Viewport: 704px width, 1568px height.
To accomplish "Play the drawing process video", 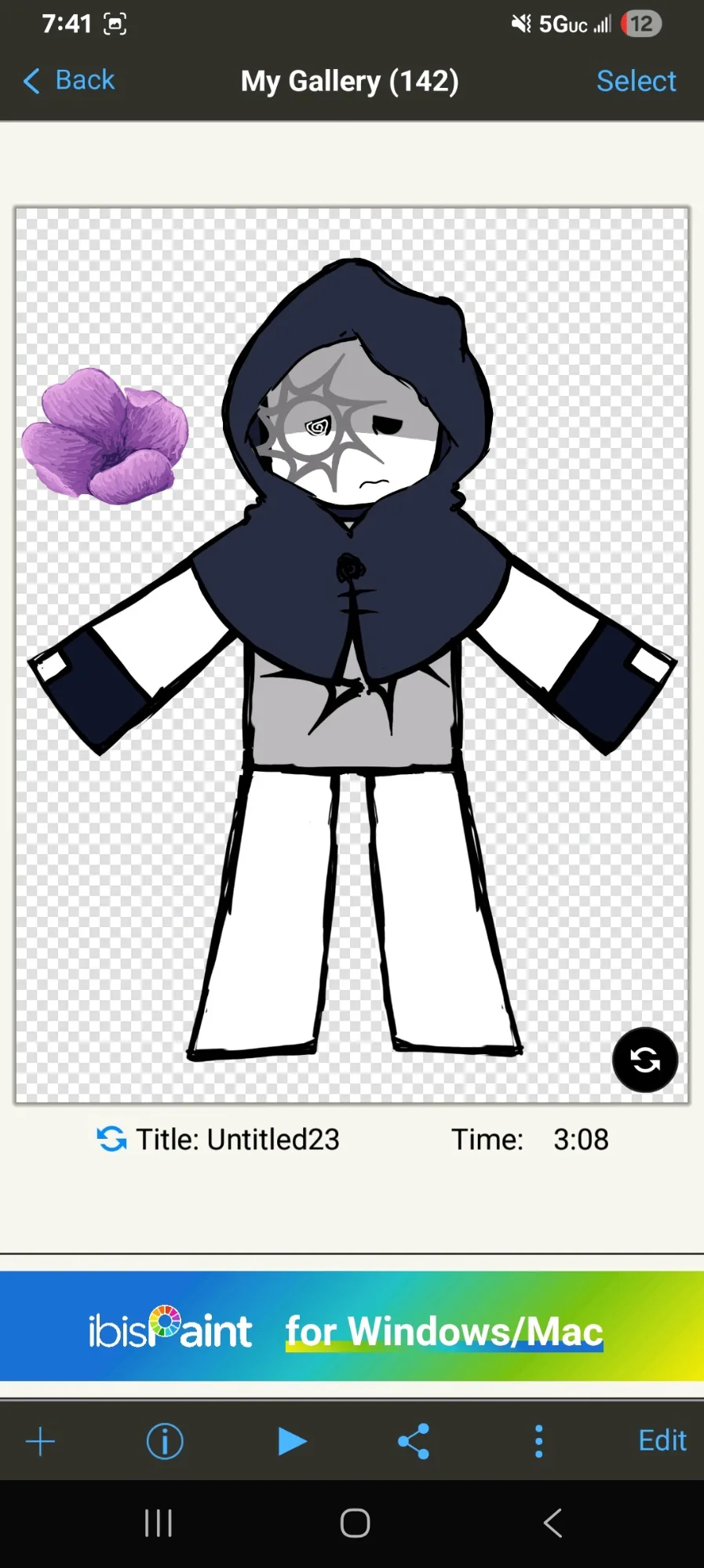I will [291, 1441].
